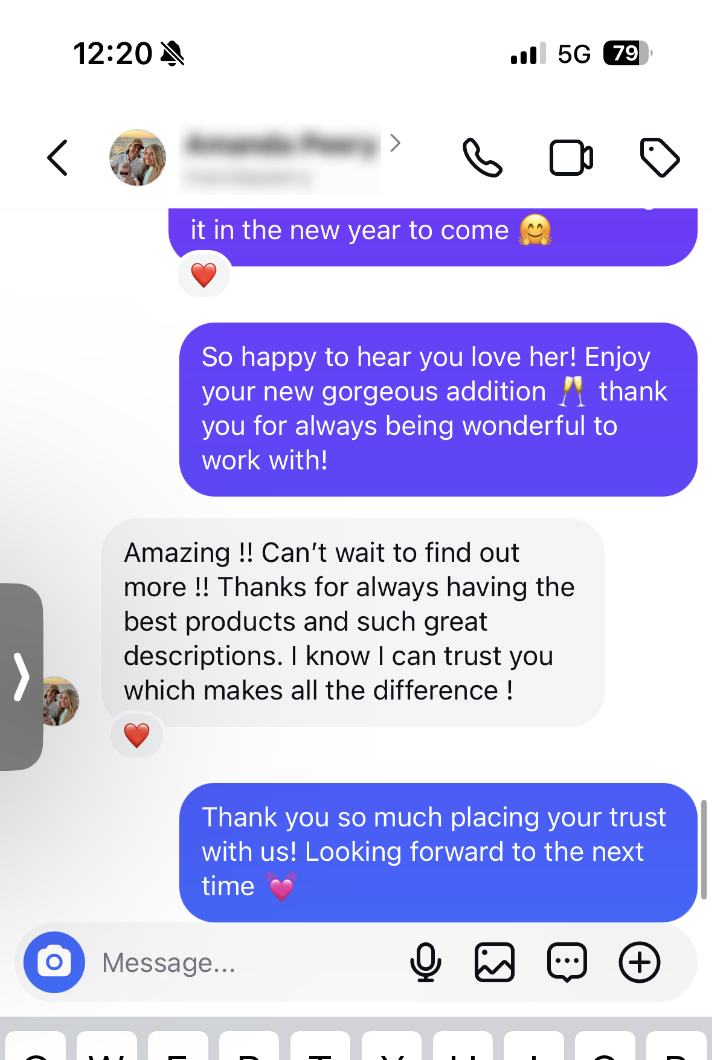
Task: Open the camera from the message bar
Action: pos(54,963)
